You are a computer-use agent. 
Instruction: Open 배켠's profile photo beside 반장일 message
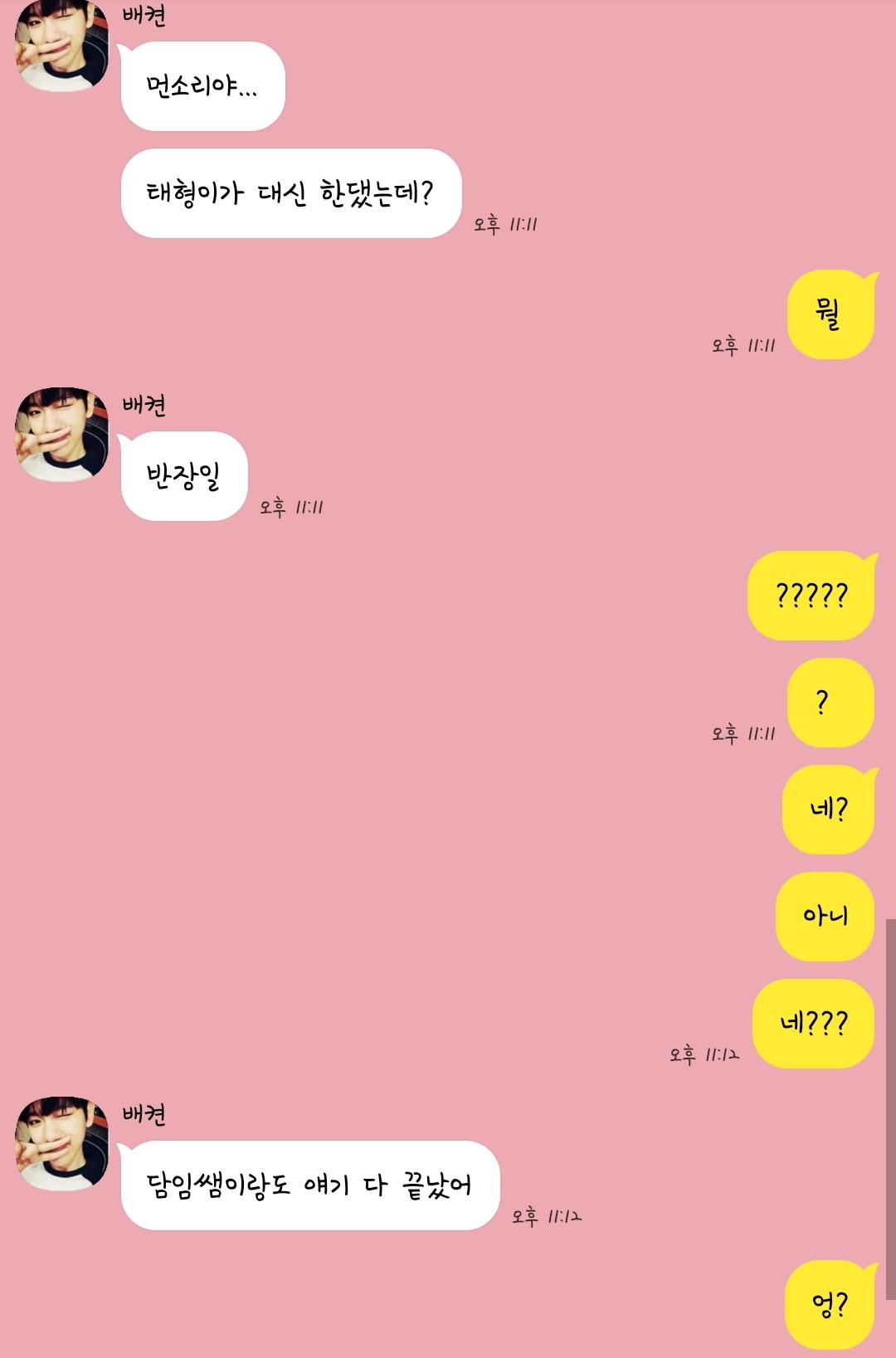tap(61, 434)
